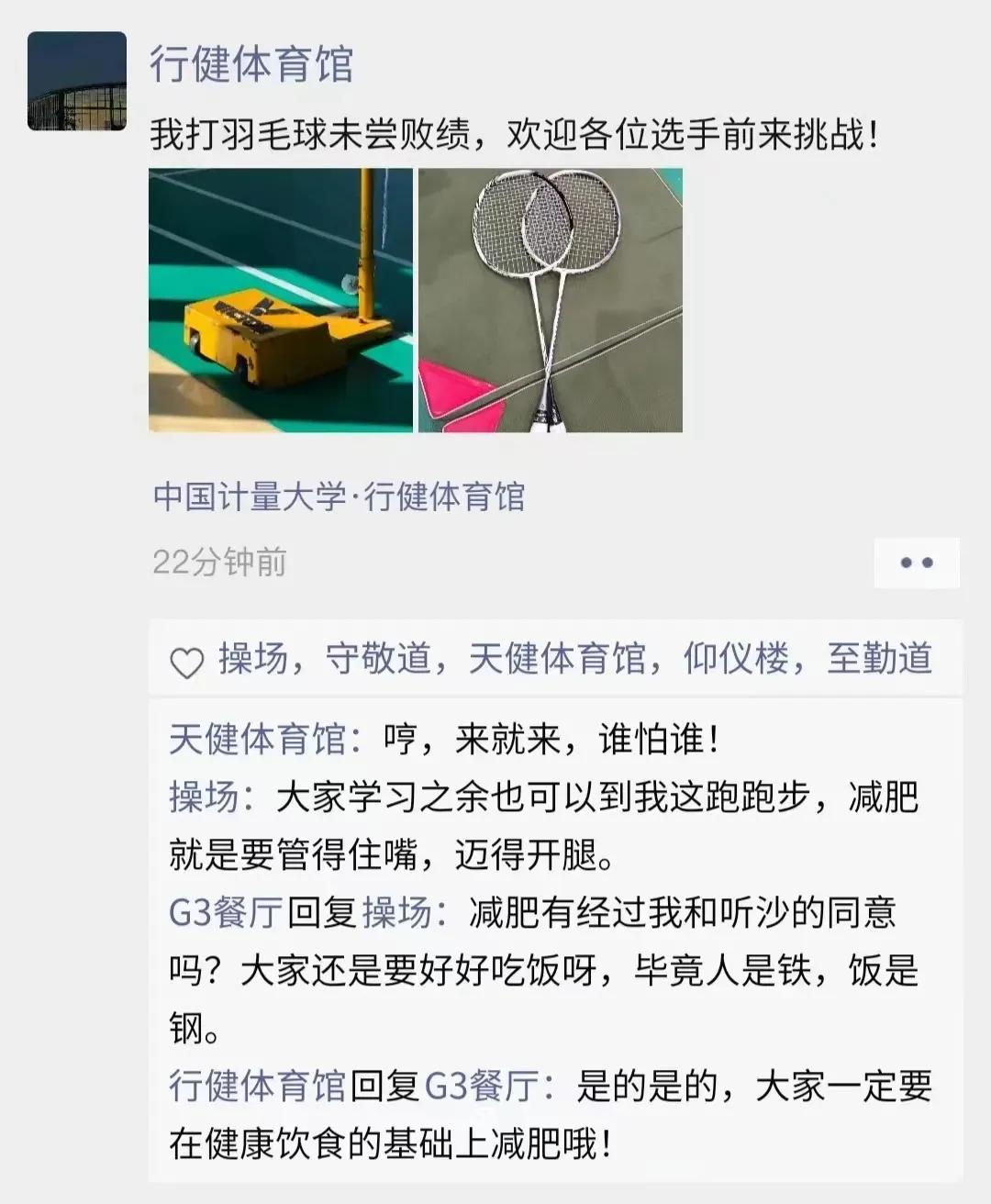Open location 中国计量大学·行健体育馆
This screenshot has height=1204, width=991.
(339, 496)
